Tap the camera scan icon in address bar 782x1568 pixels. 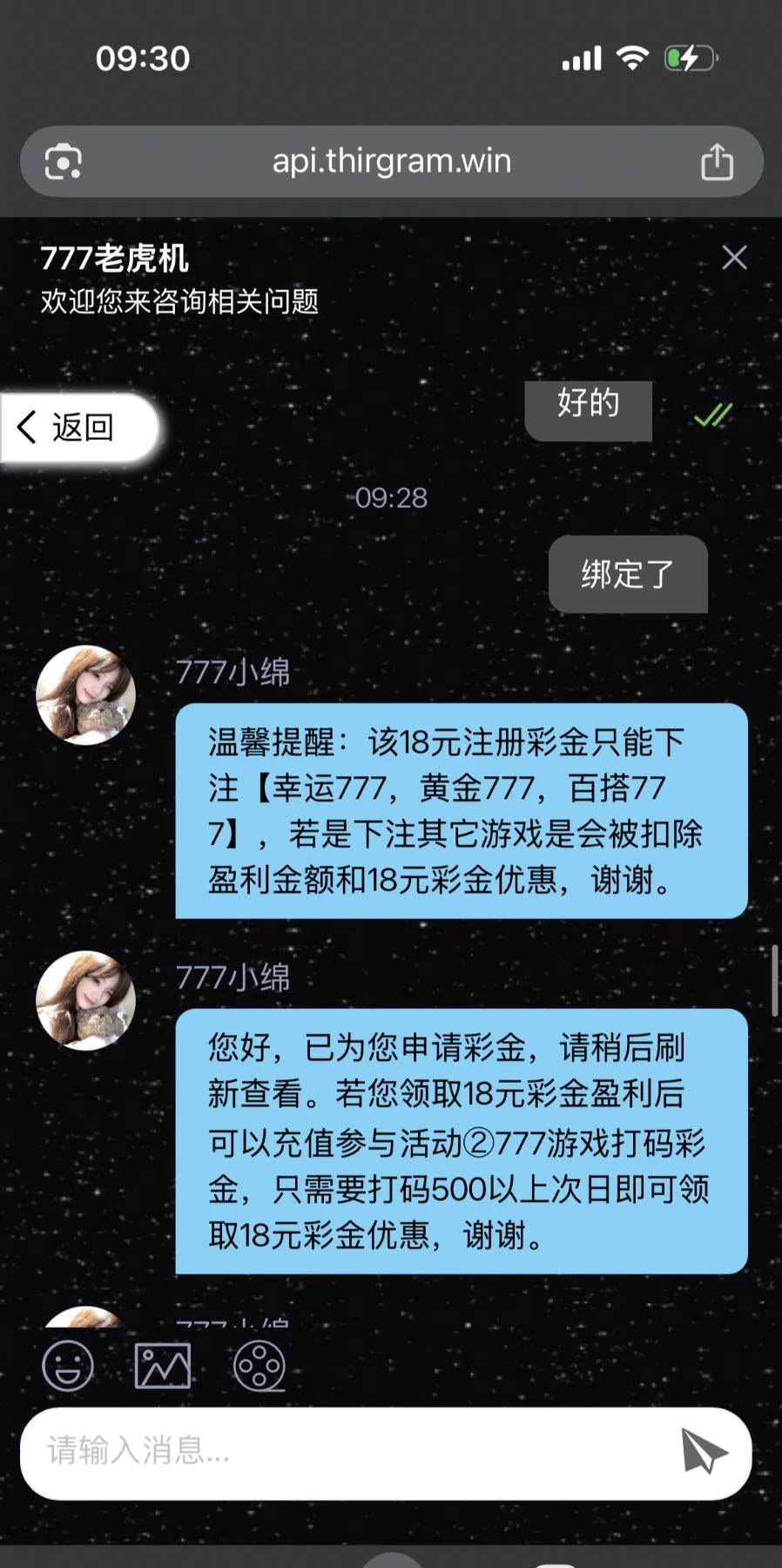[x=64, y=160]
